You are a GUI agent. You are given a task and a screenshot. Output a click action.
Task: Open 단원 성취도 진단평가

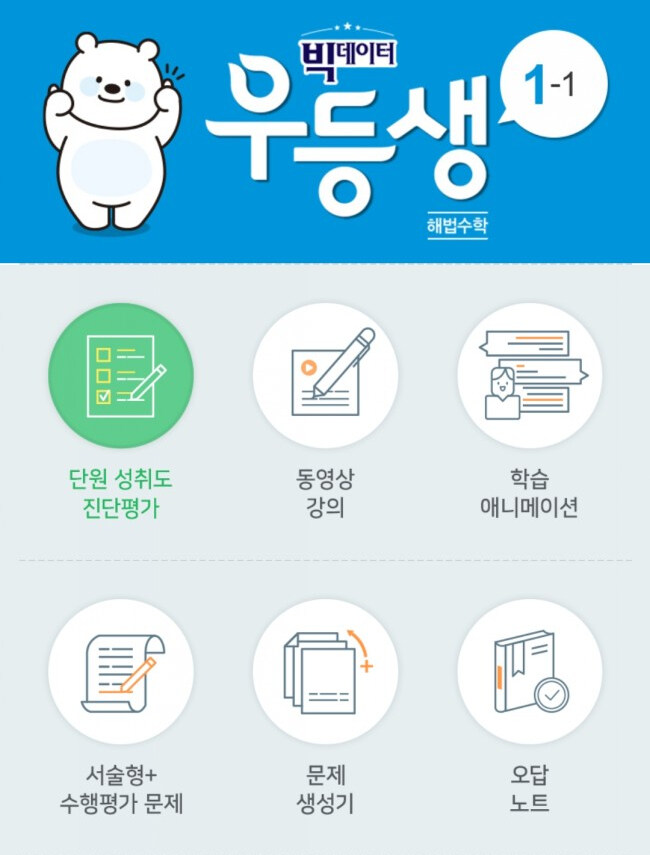pos(121,375)
